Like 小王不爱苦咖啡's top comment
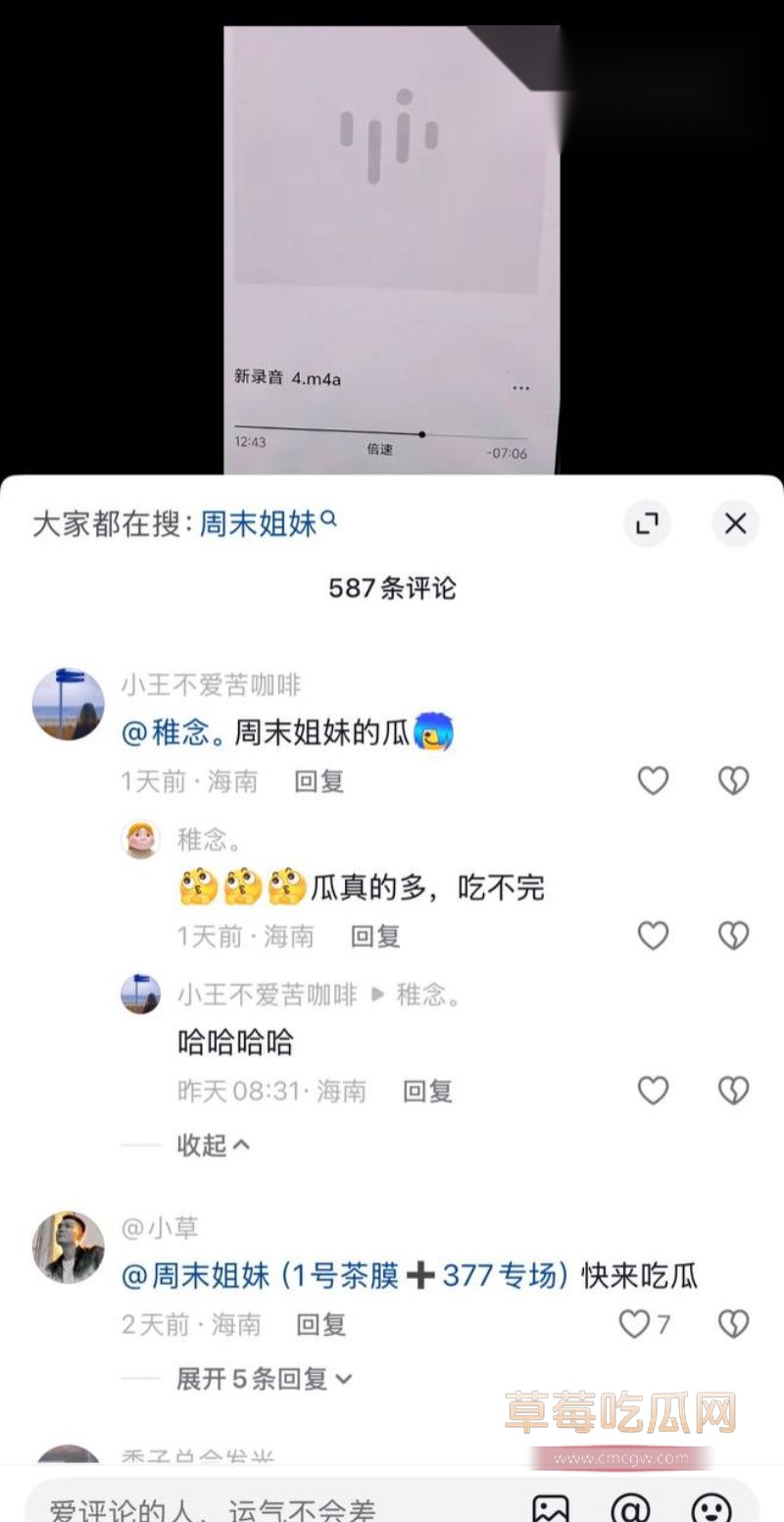The width and height of the screenshot is (784, 1522). [x=653, y=780]
